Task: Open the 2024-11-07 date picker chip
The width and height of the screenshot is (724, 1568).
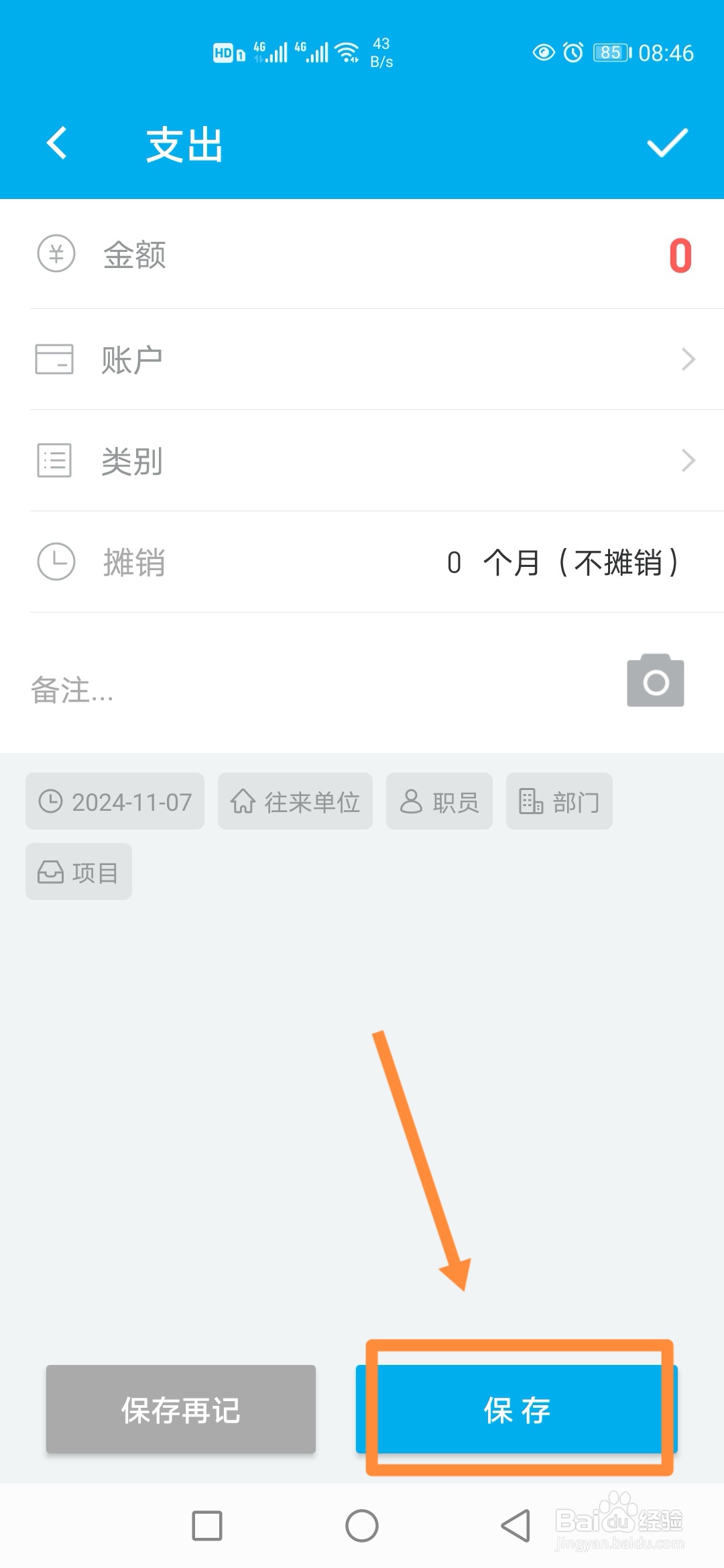Action: click(x=114, y=801)
